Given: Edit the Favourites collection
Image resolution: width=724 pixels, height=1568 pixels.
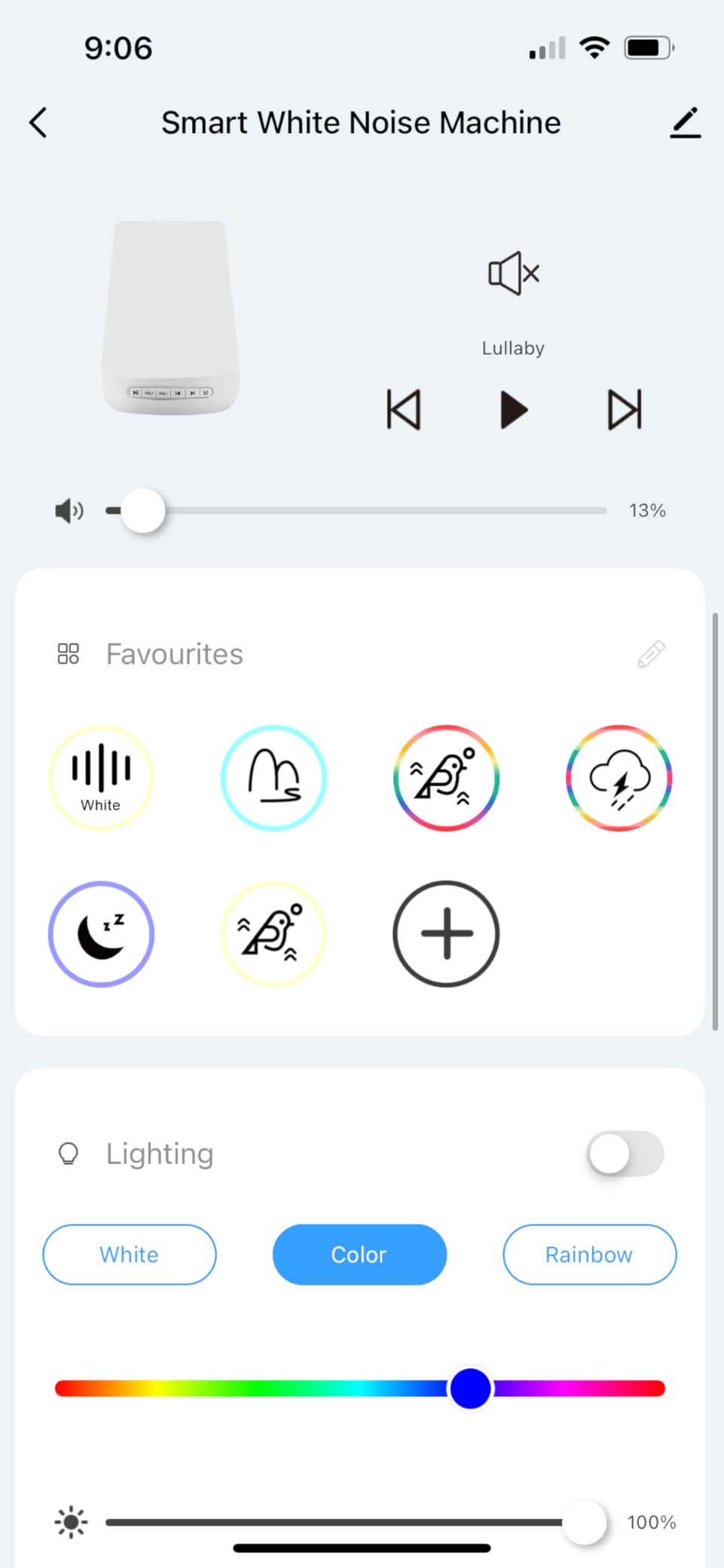Looking at the screenshot, I should 650,653.
